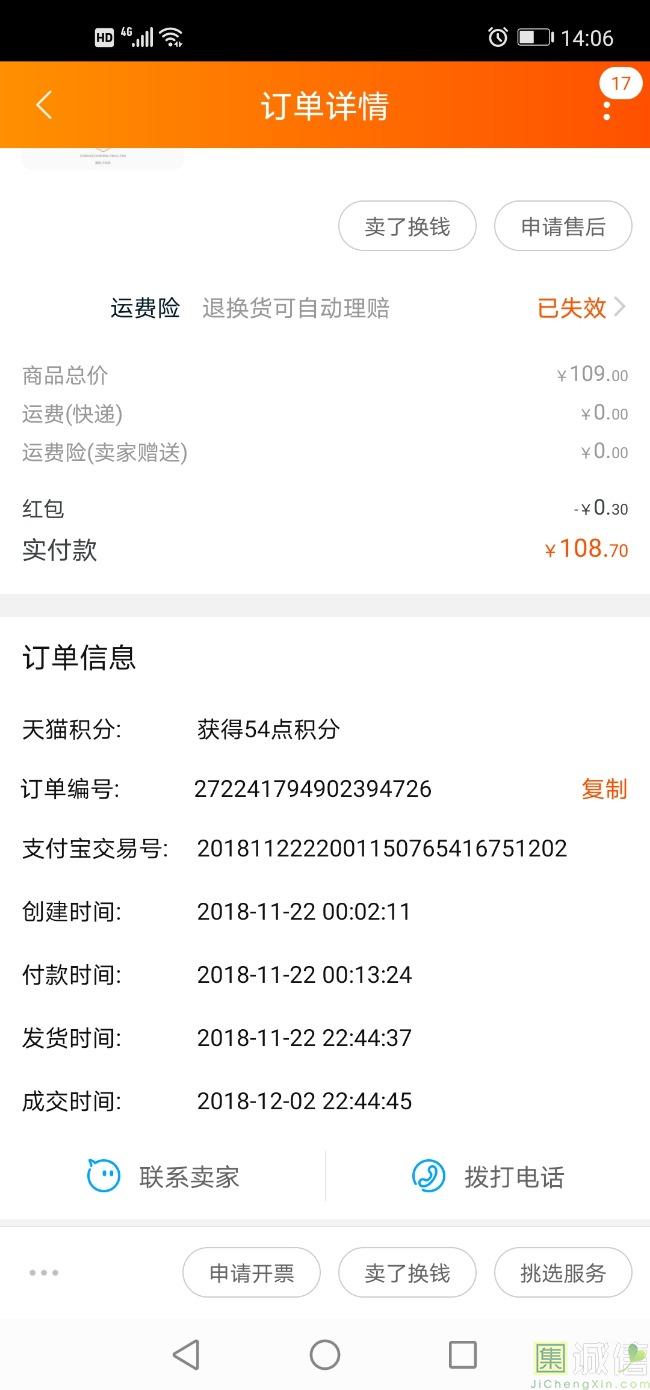Tap 卖了换钱 beside 申请售后

407,227
